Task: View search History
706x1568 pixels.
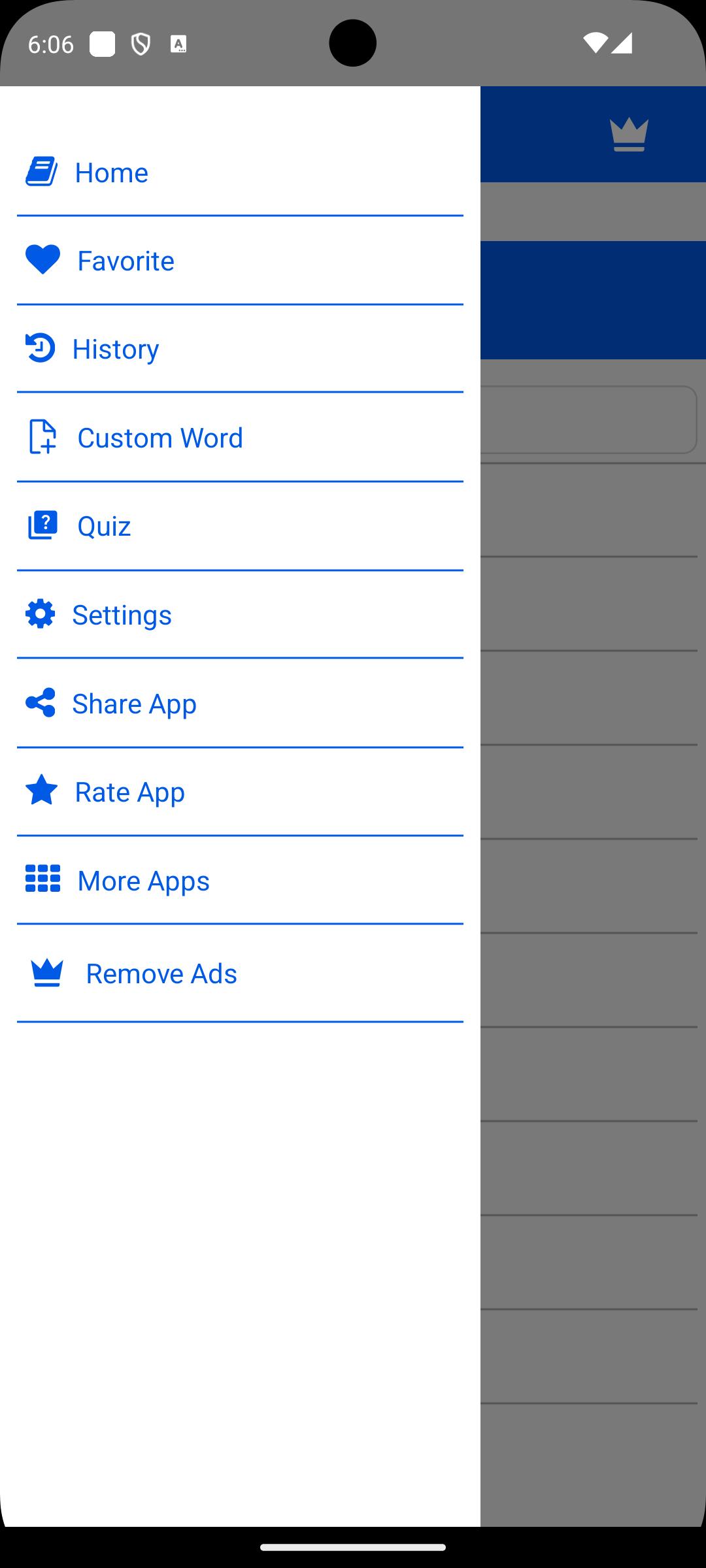Action: pos(240,349)
